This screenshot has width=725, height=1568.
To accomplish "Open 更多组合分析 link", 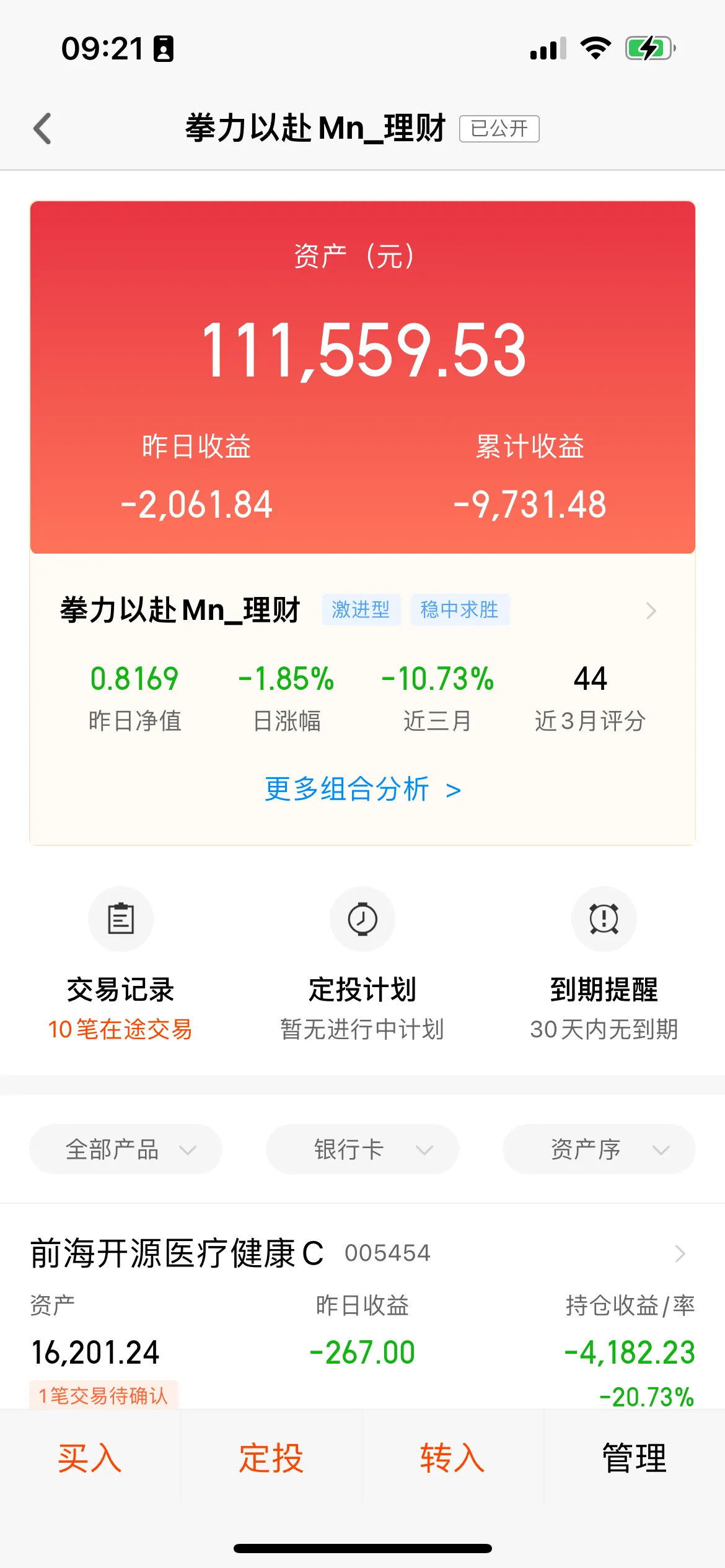I will tap(362, 790).
